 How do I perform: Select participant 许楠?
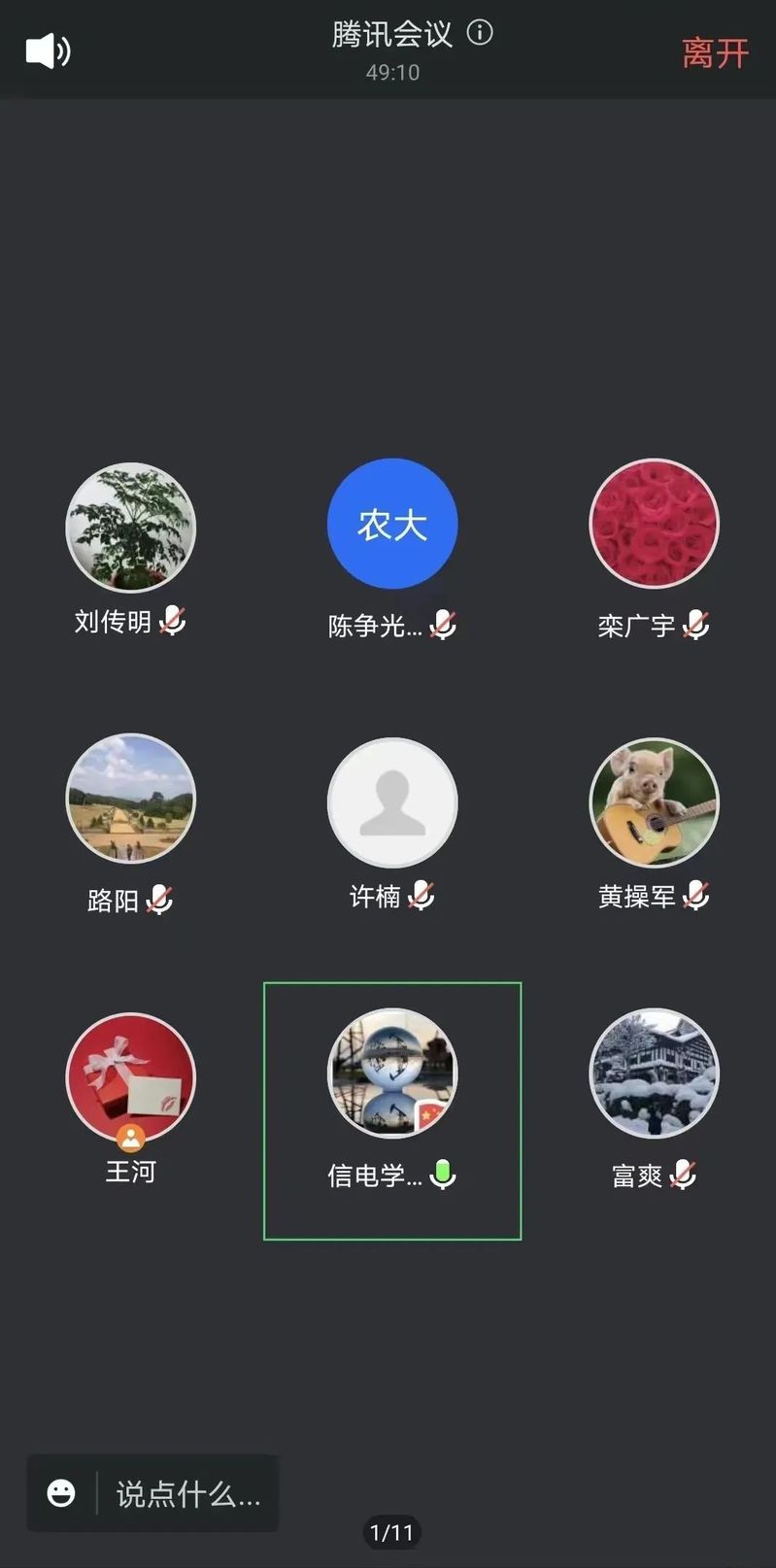[392, 802]
